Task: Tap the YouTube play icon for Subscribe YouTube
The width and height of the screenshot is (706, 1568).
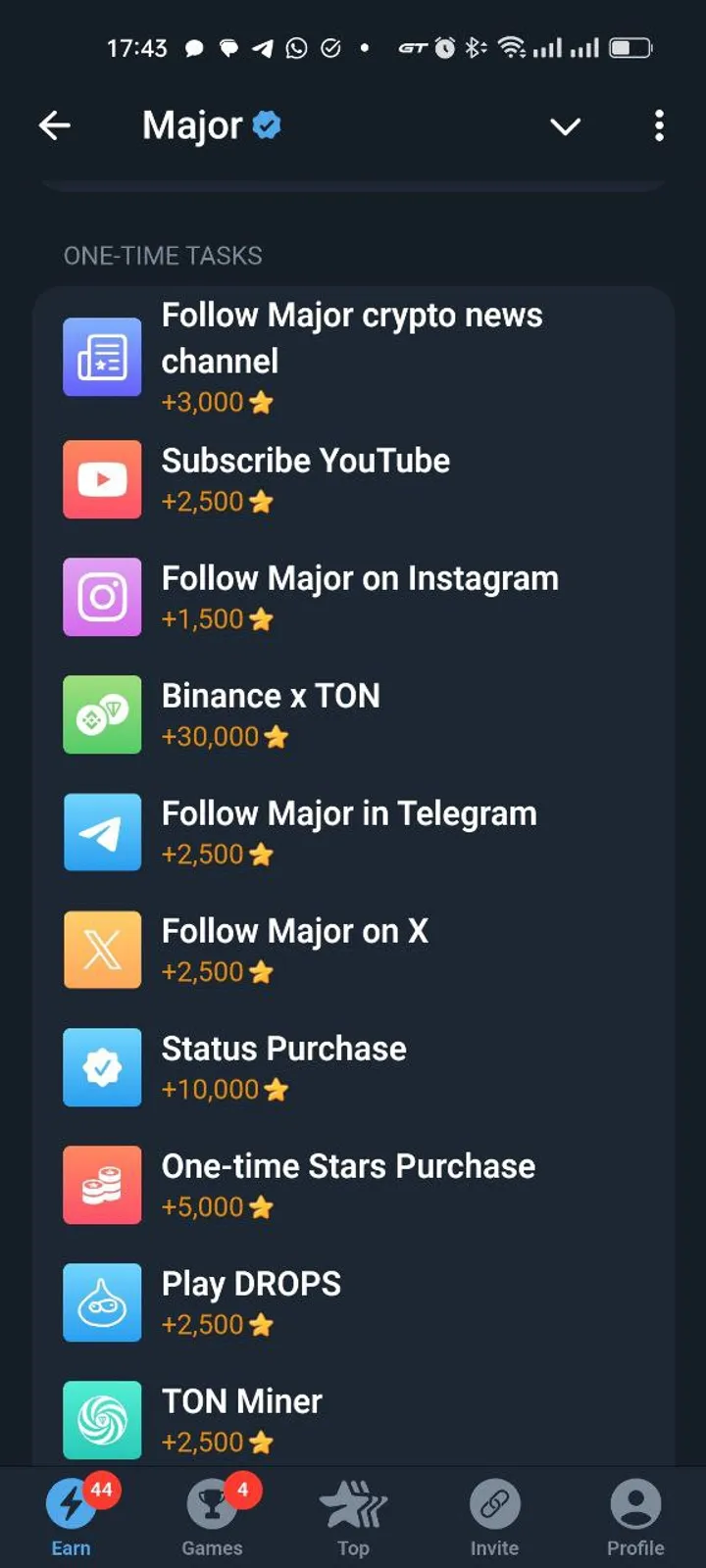Action: pyautogui.click(x=102, y=479)
